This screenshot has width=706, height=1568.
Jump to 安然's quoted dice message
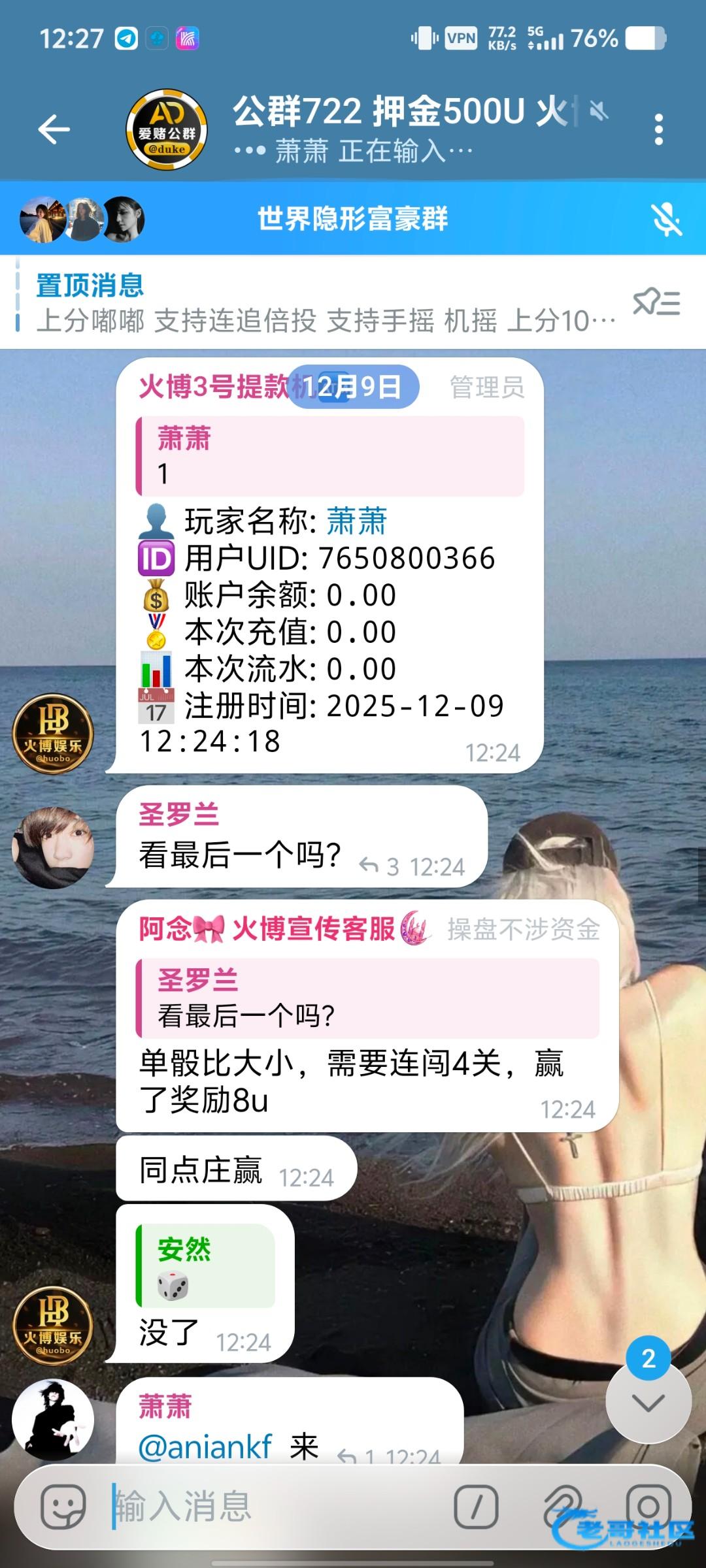(x=205, y=1266)
